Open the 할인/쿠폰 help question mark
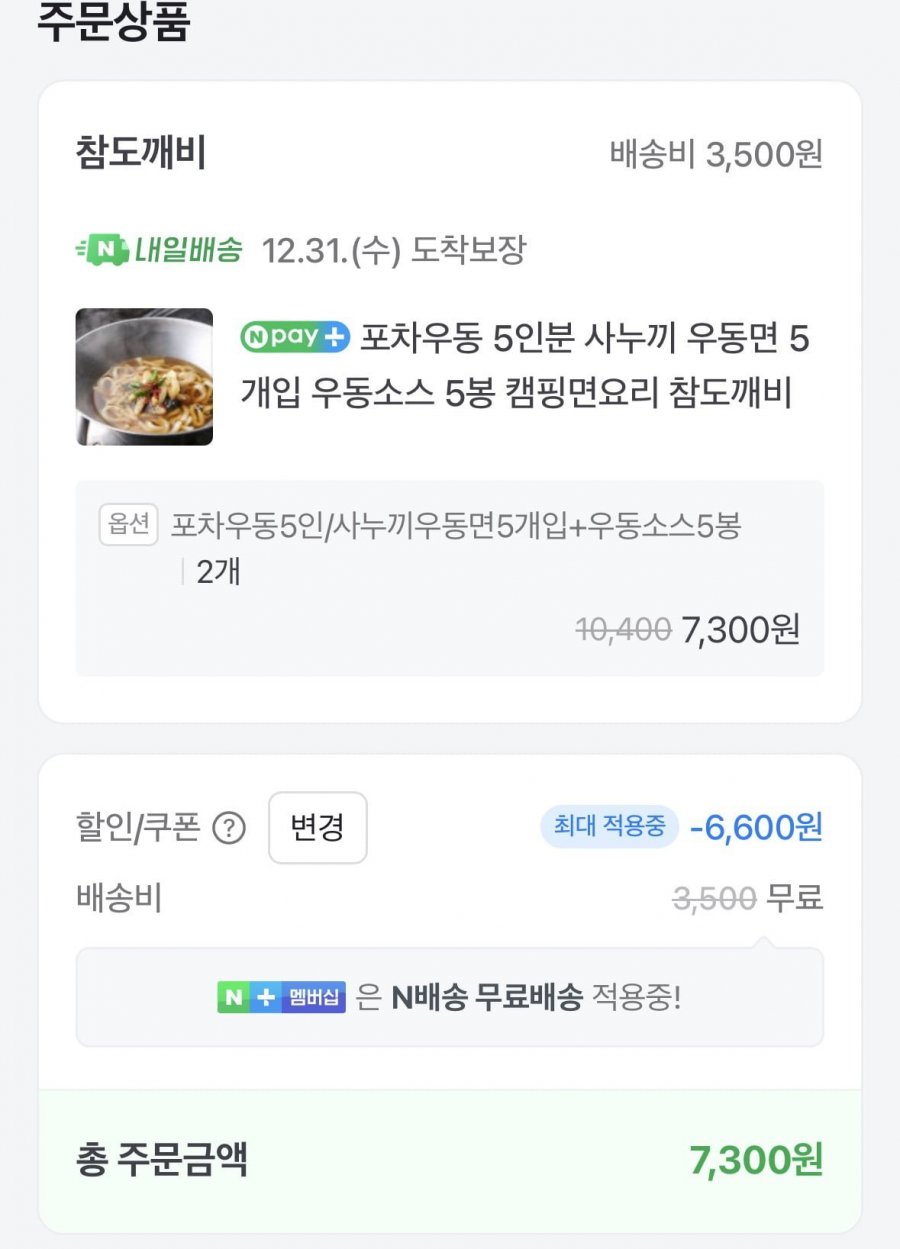This screenshot has width=900, height=1249. point(229,829)
